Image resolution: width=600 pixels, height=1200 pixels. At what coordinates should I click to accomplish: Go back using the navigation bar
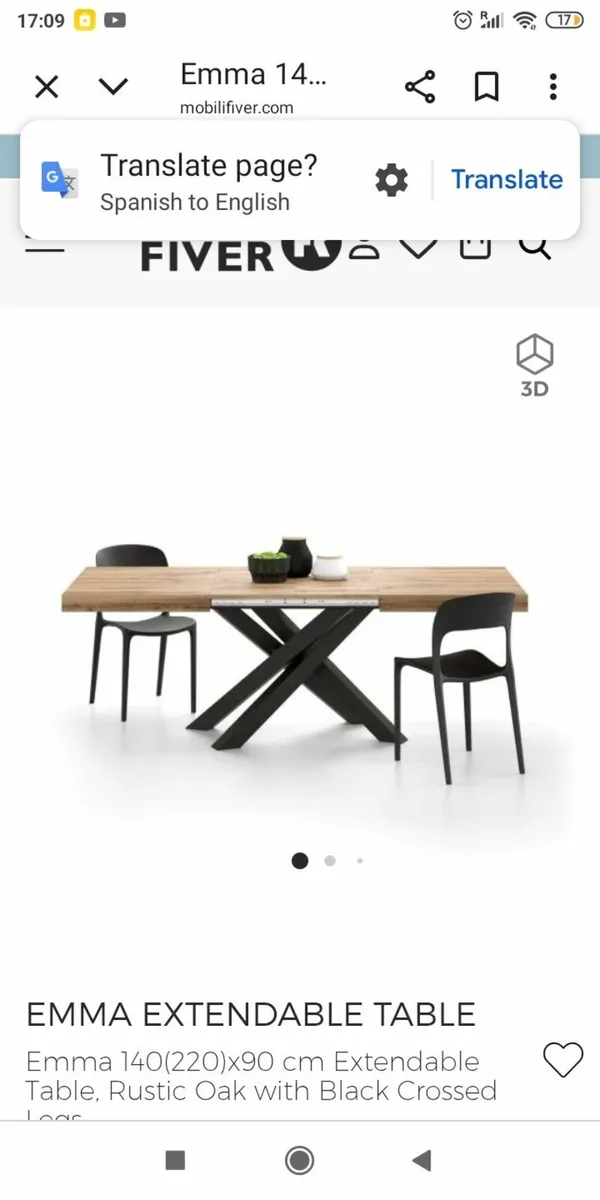422,1160
